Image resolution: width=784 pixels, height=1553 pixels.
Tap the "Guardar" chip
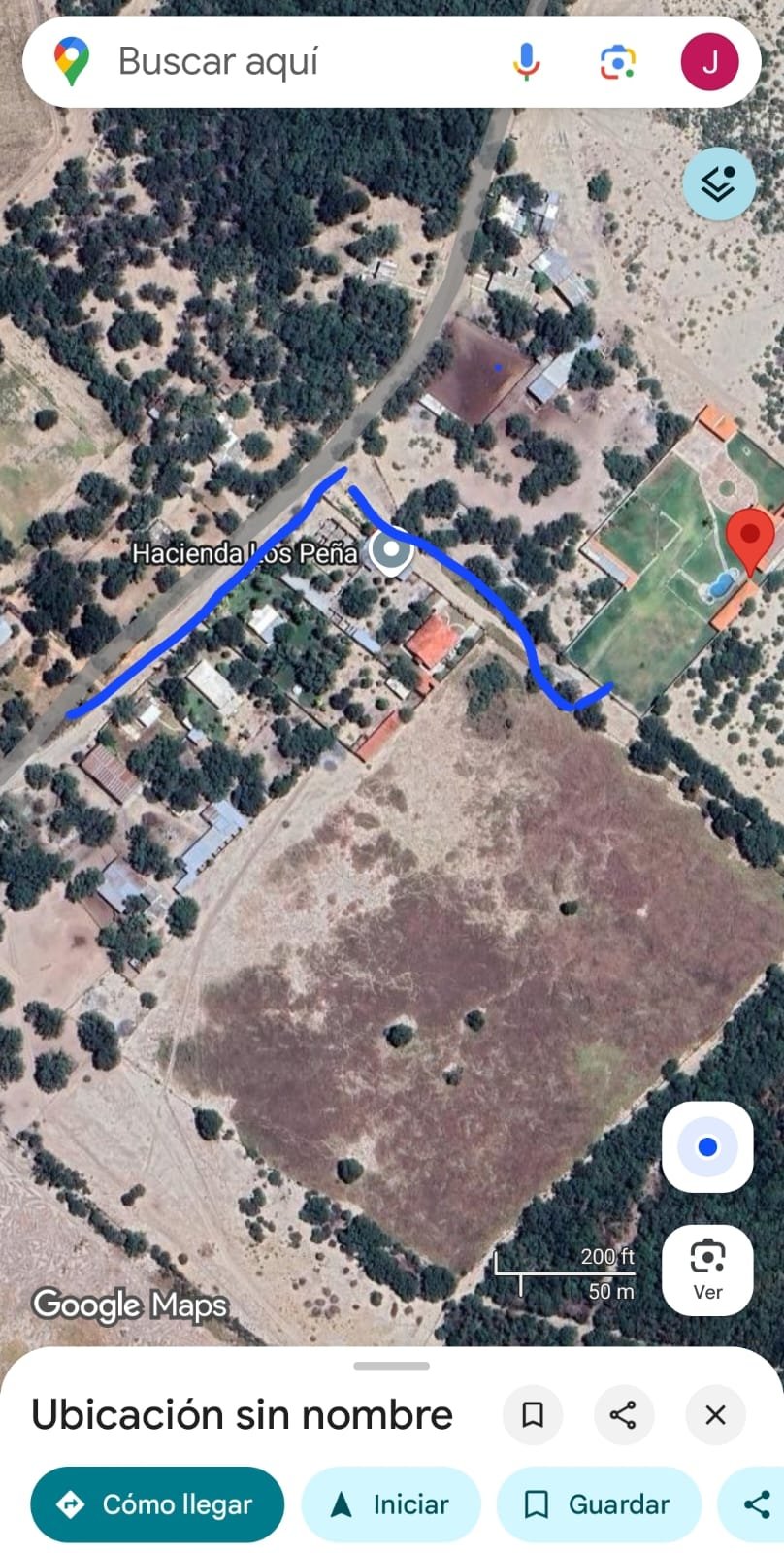(598, 1503)
